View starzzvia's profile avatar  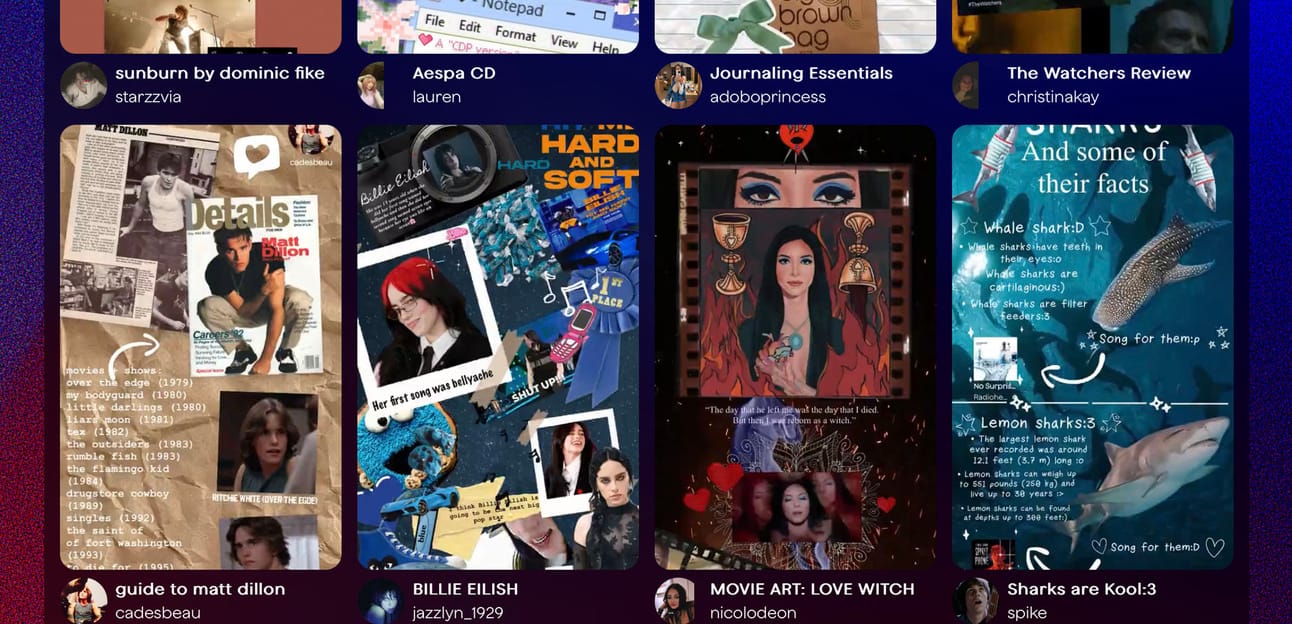click(83, 85)
